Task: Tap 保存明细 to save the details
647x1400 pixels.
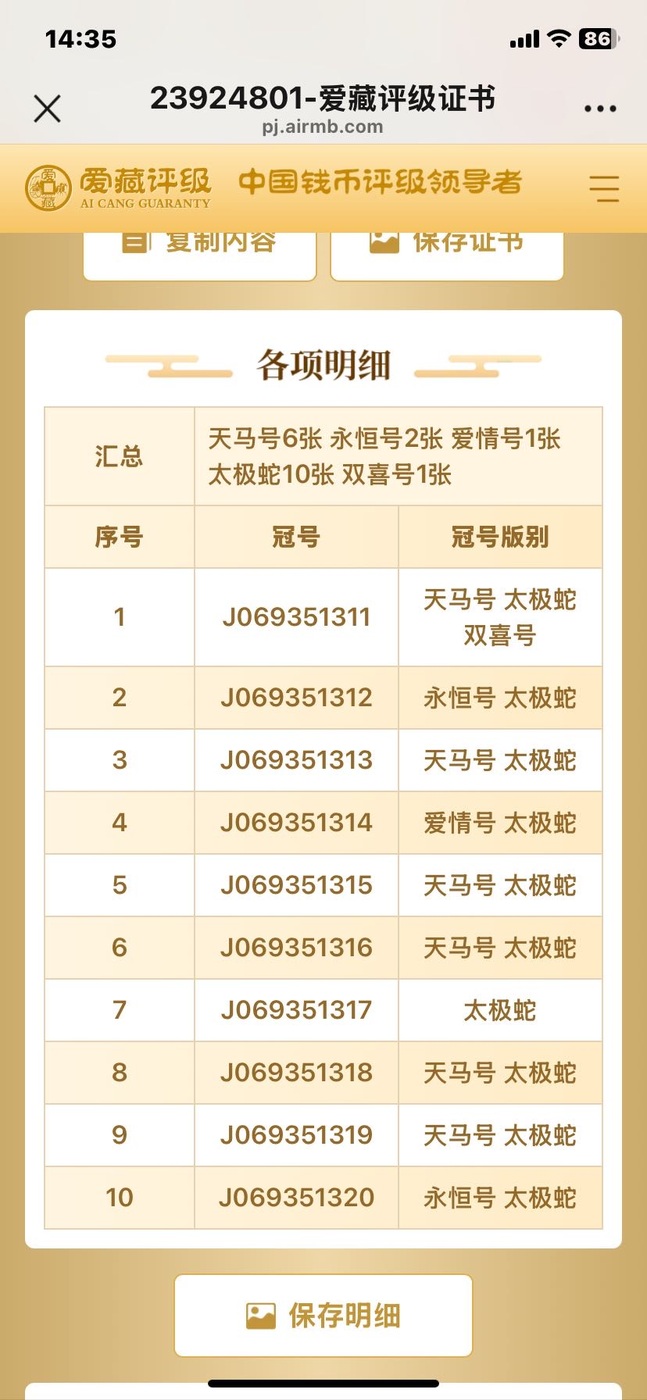Action: tap(323, 1315)
